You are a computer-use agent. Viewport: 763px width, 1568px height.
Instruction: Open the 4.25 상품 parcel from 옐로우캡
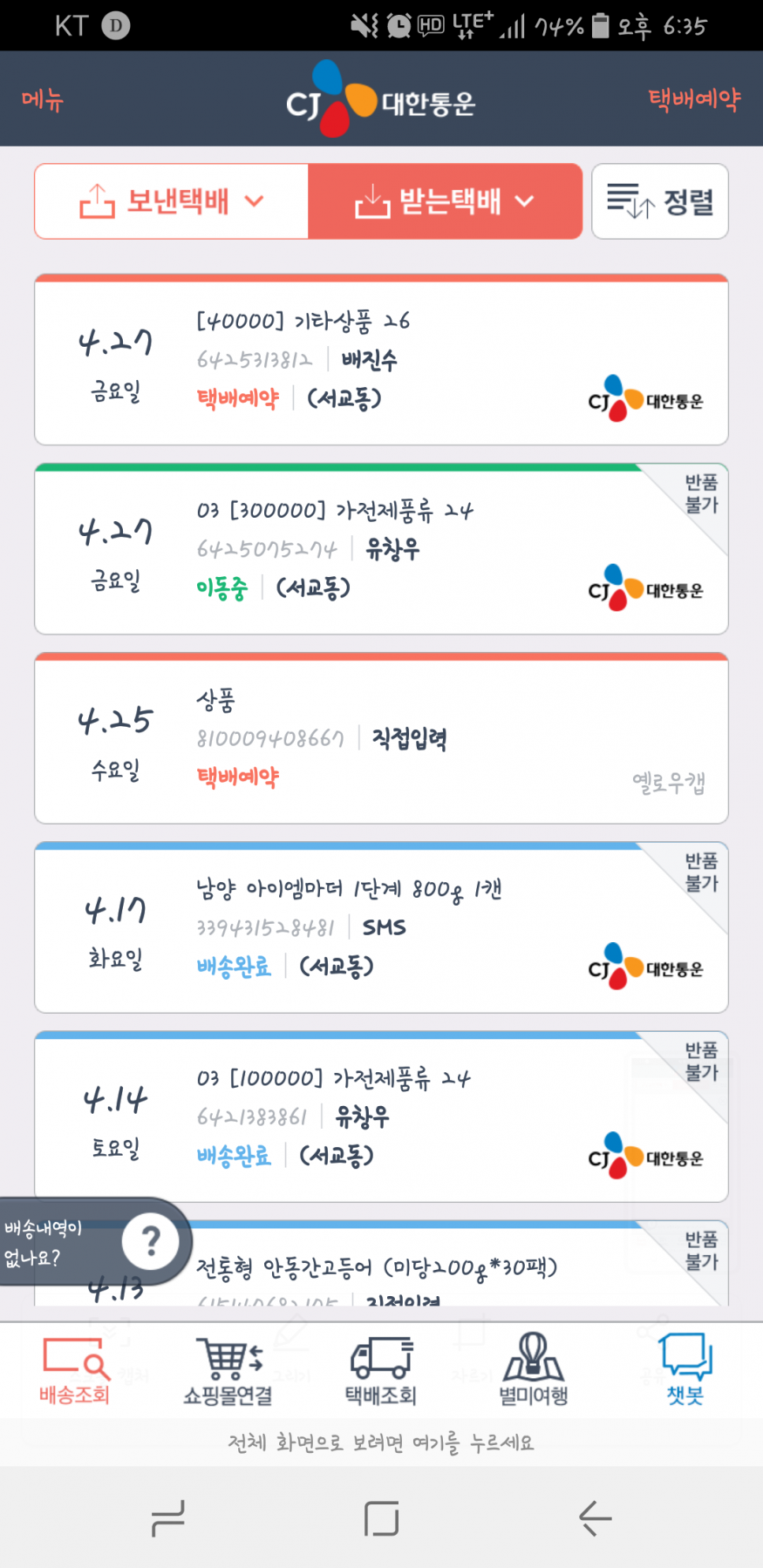pos(381,738)
